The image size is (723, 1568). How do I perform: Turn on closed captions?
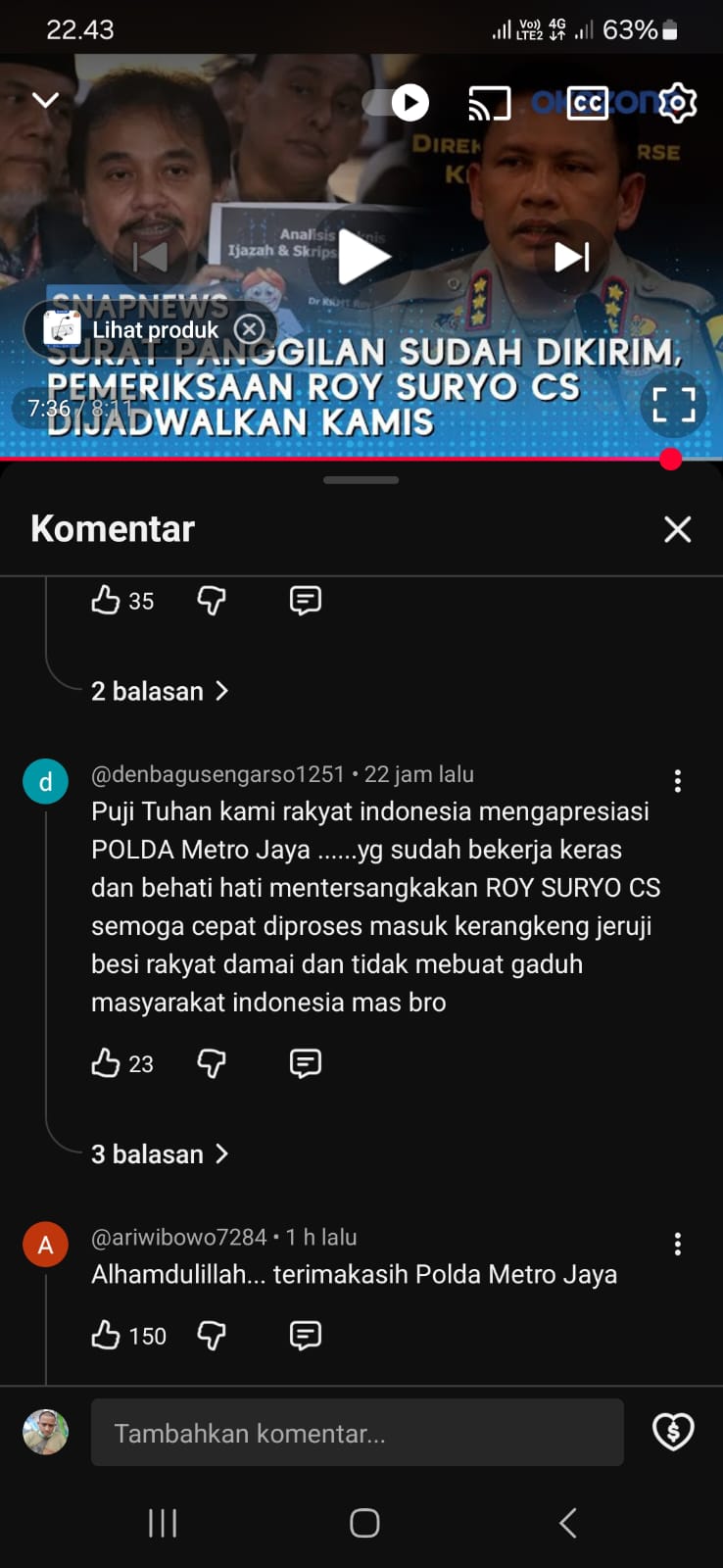pos(588,103)
